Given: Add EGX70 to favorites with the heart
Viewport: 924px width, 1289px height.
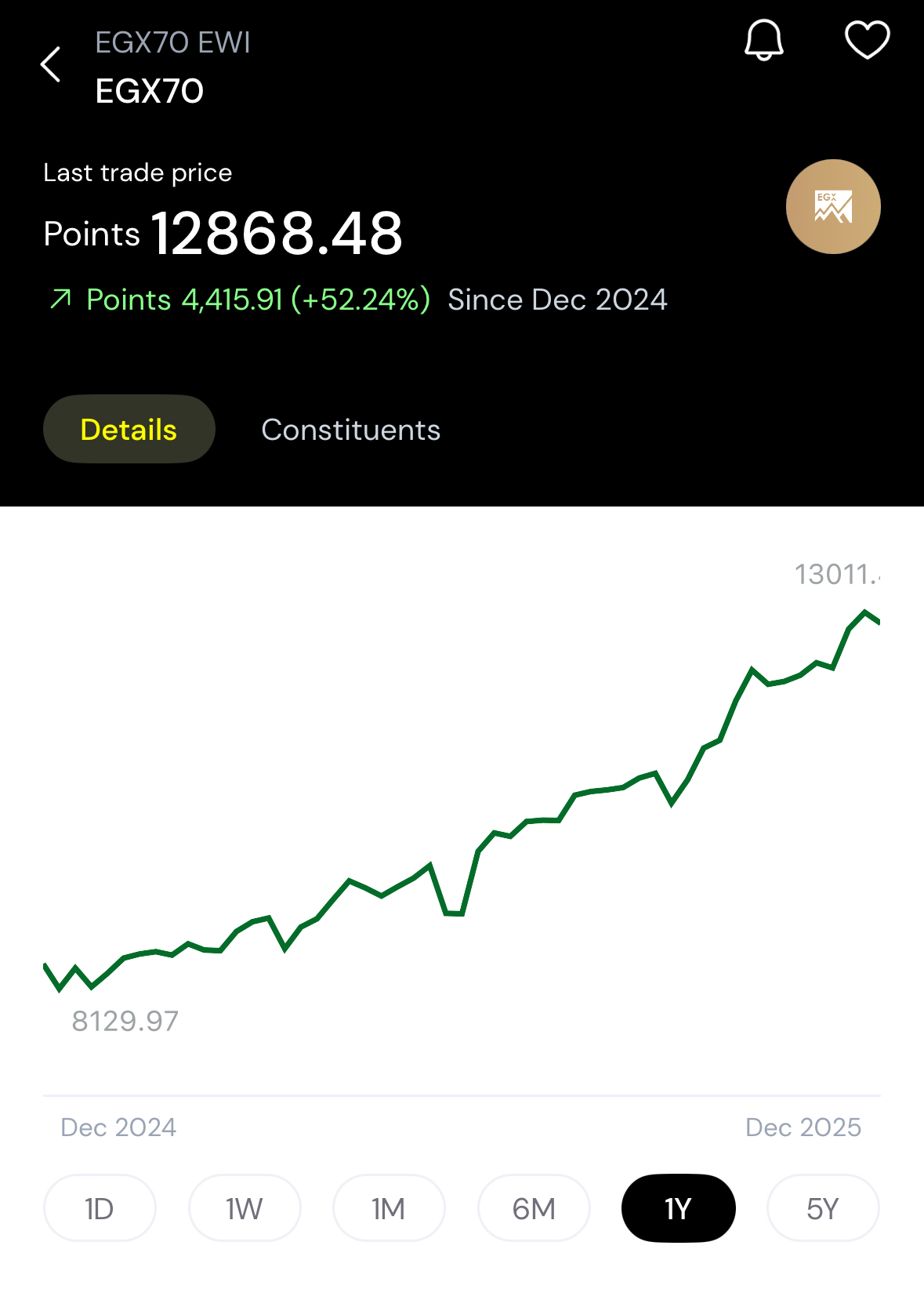Looking at the screenshot, I should coord(867,40).
